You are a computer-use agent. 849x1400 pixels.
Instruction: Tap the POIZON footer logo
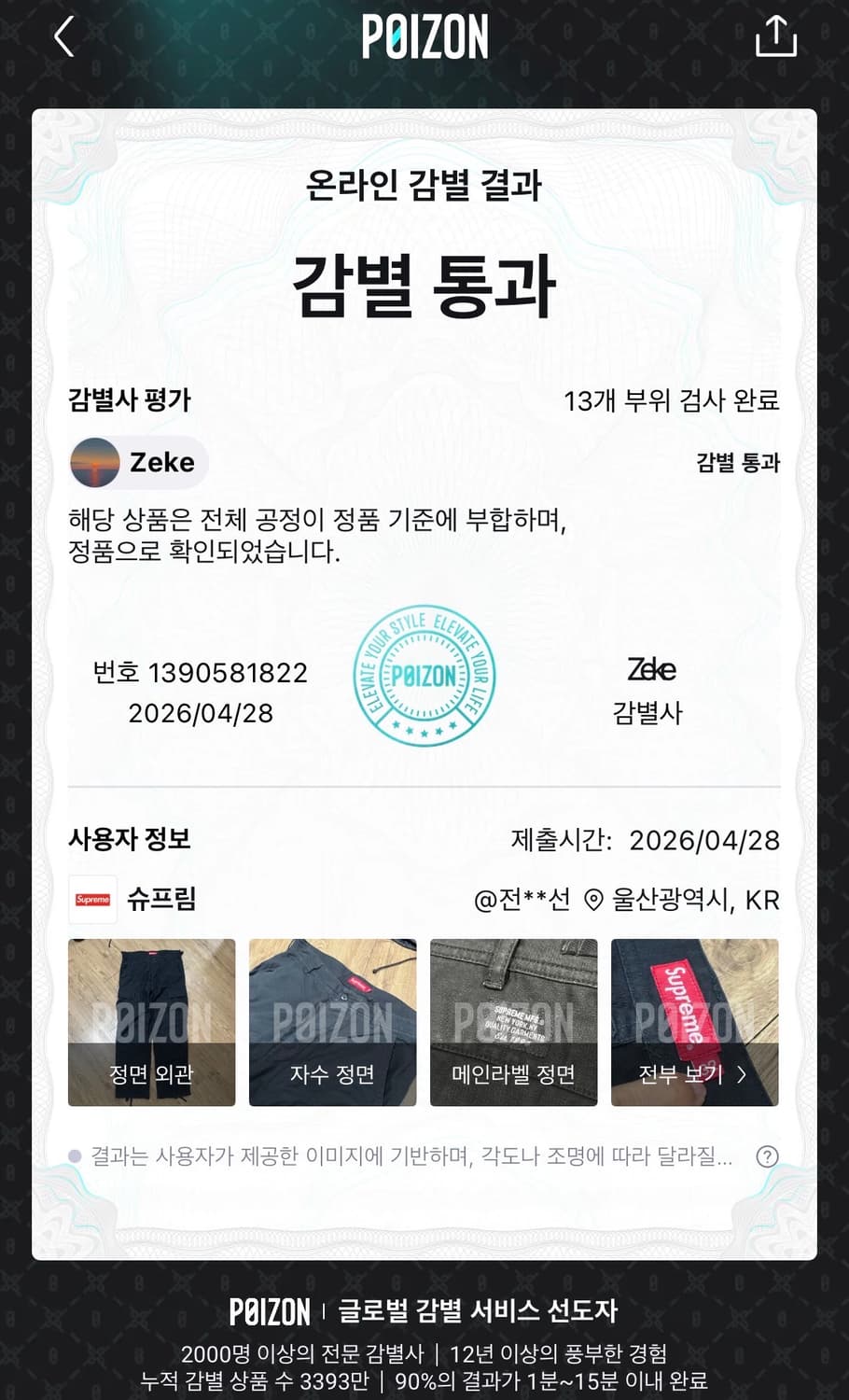(271, 1311)
